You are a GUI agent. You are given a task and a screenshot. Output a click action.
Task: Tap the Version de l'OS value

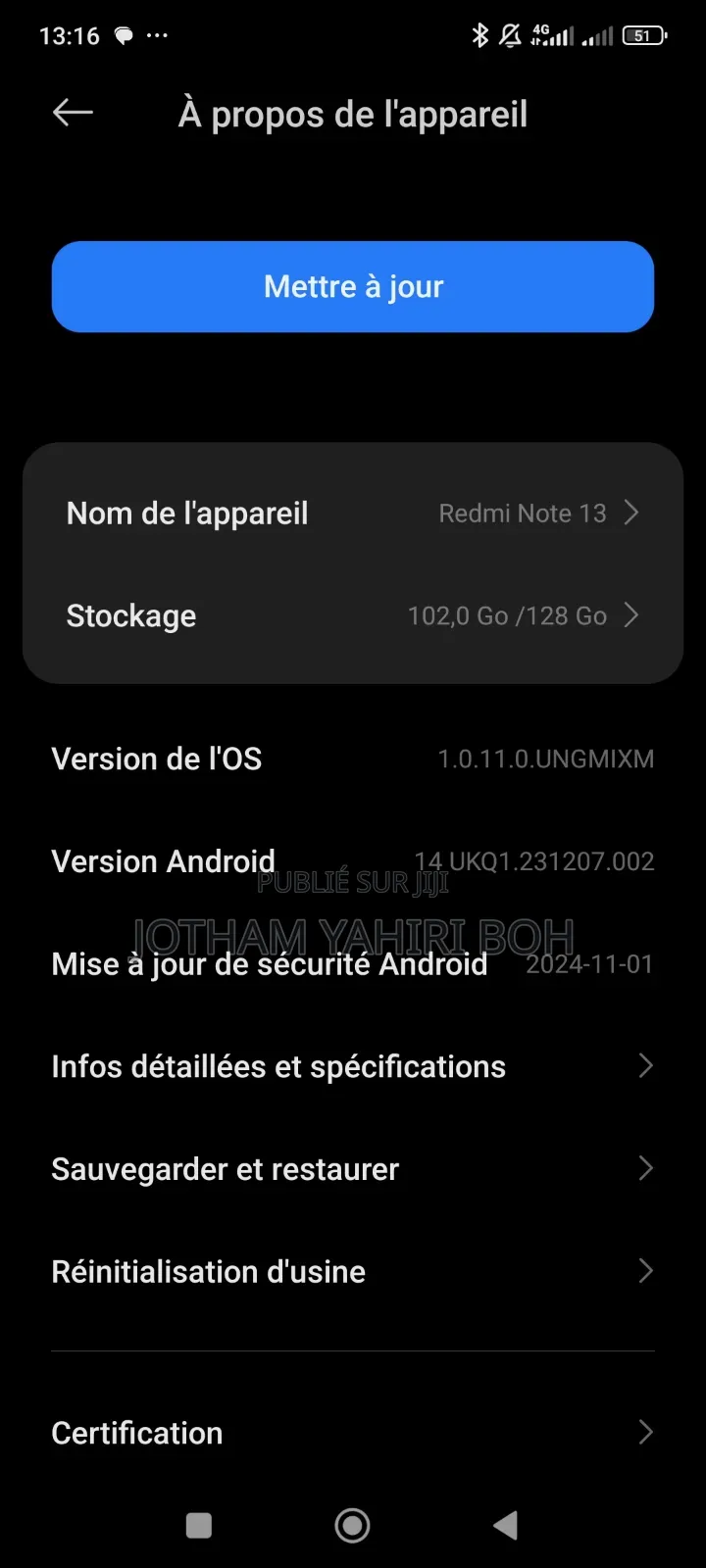tap(546, 759)
